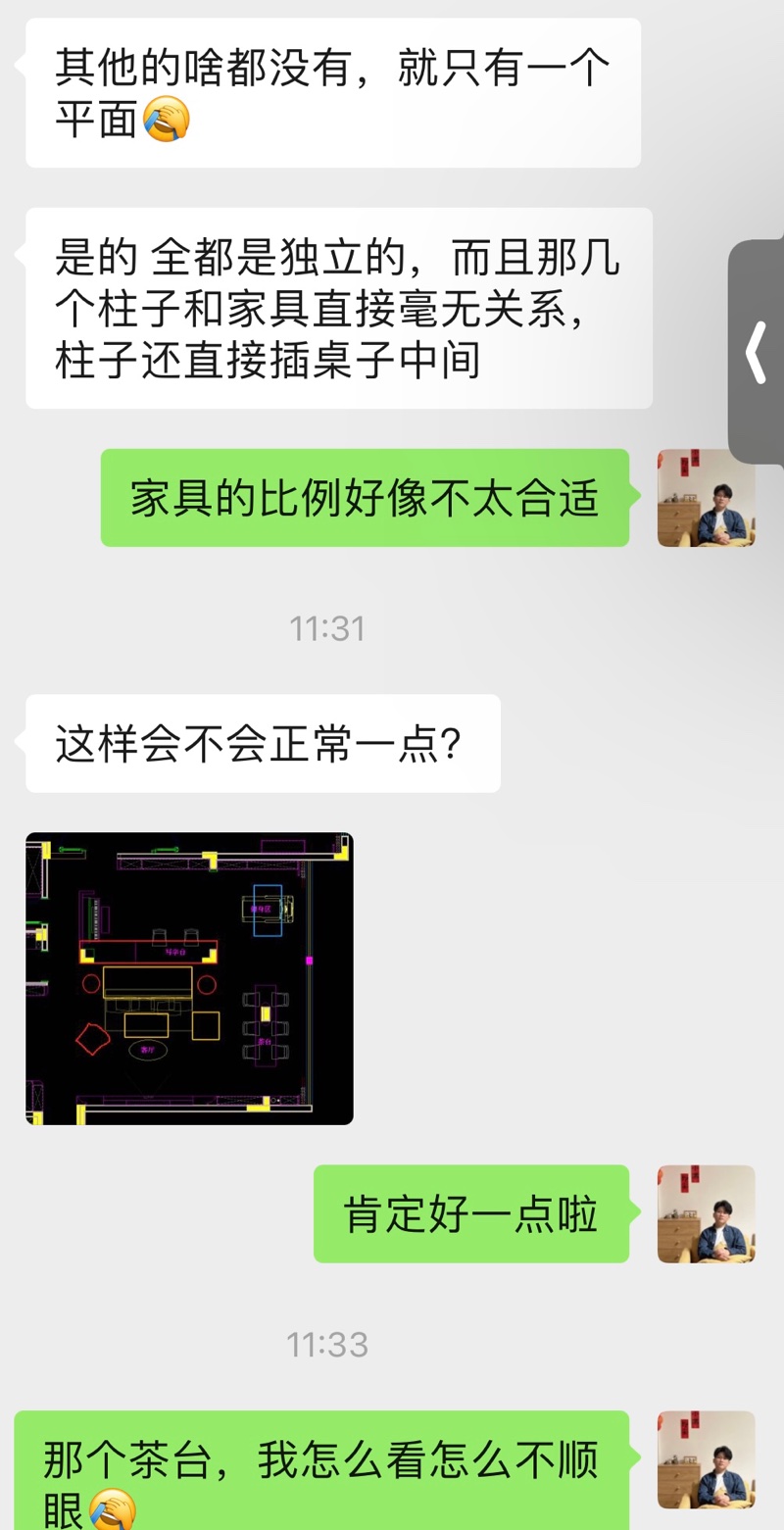Tap the side floating arrow handle

coord(756,351)
